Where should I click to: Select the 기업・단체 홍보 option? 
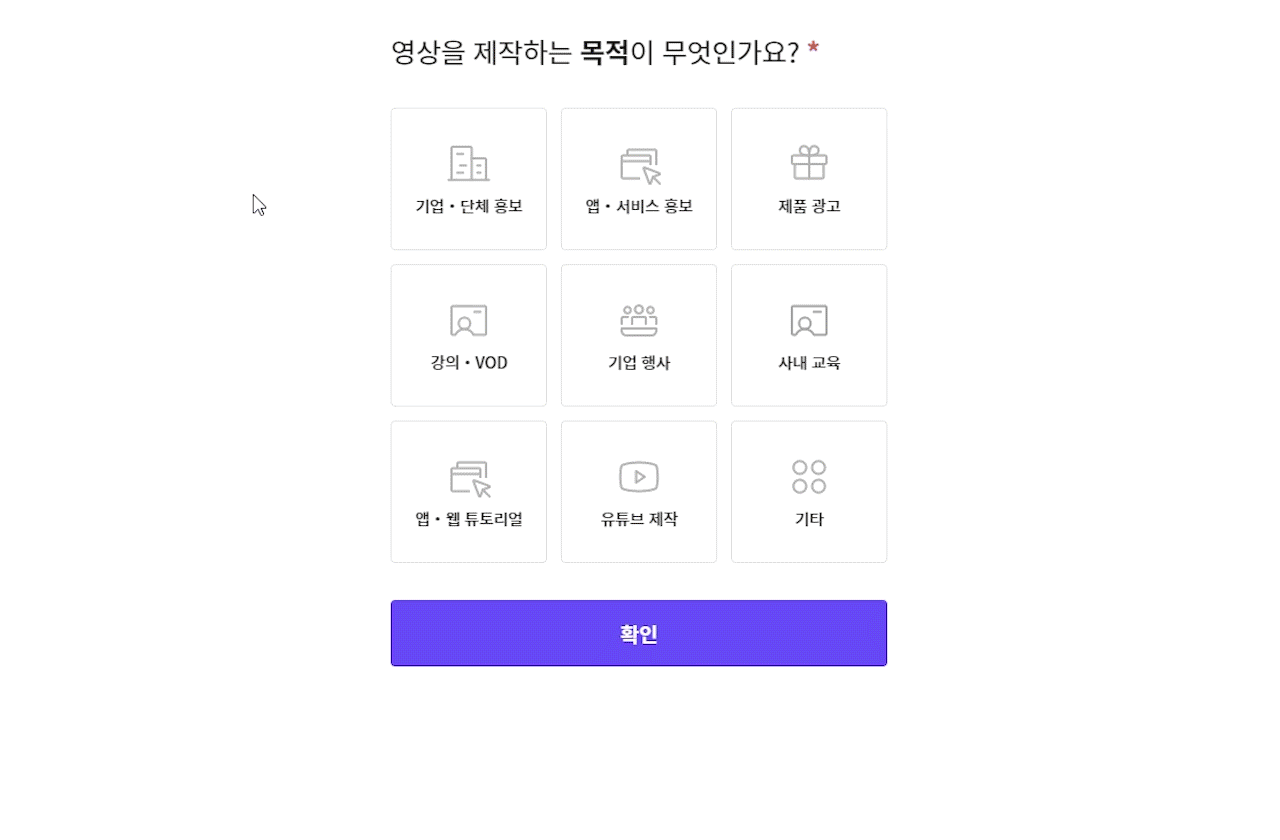click(468, 179)
